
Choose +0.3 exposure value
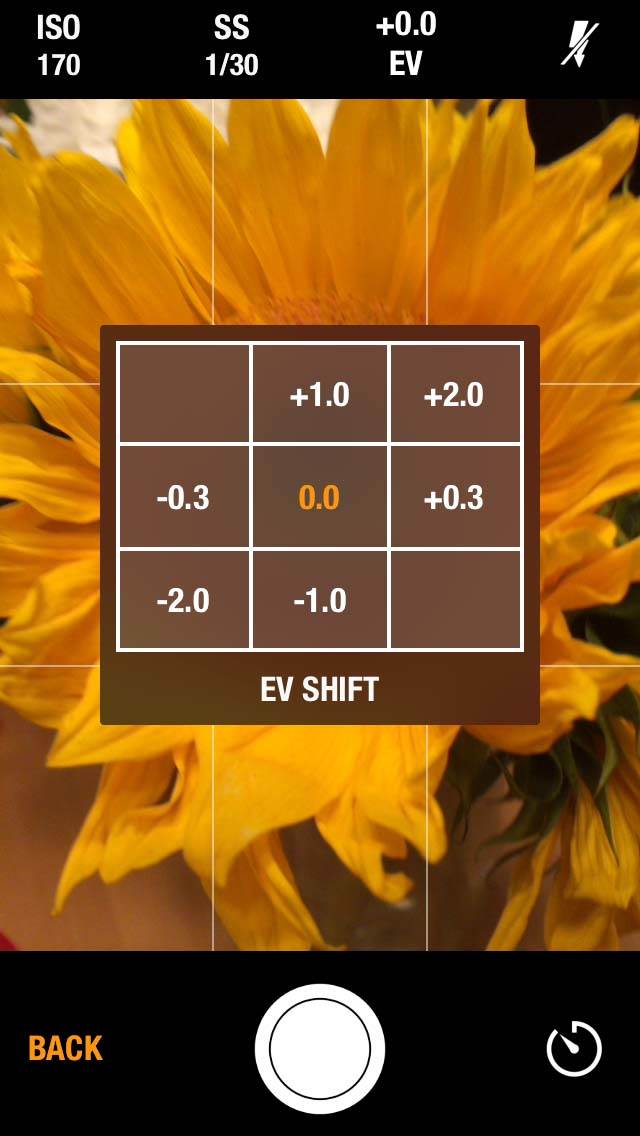tap(455, 498)
